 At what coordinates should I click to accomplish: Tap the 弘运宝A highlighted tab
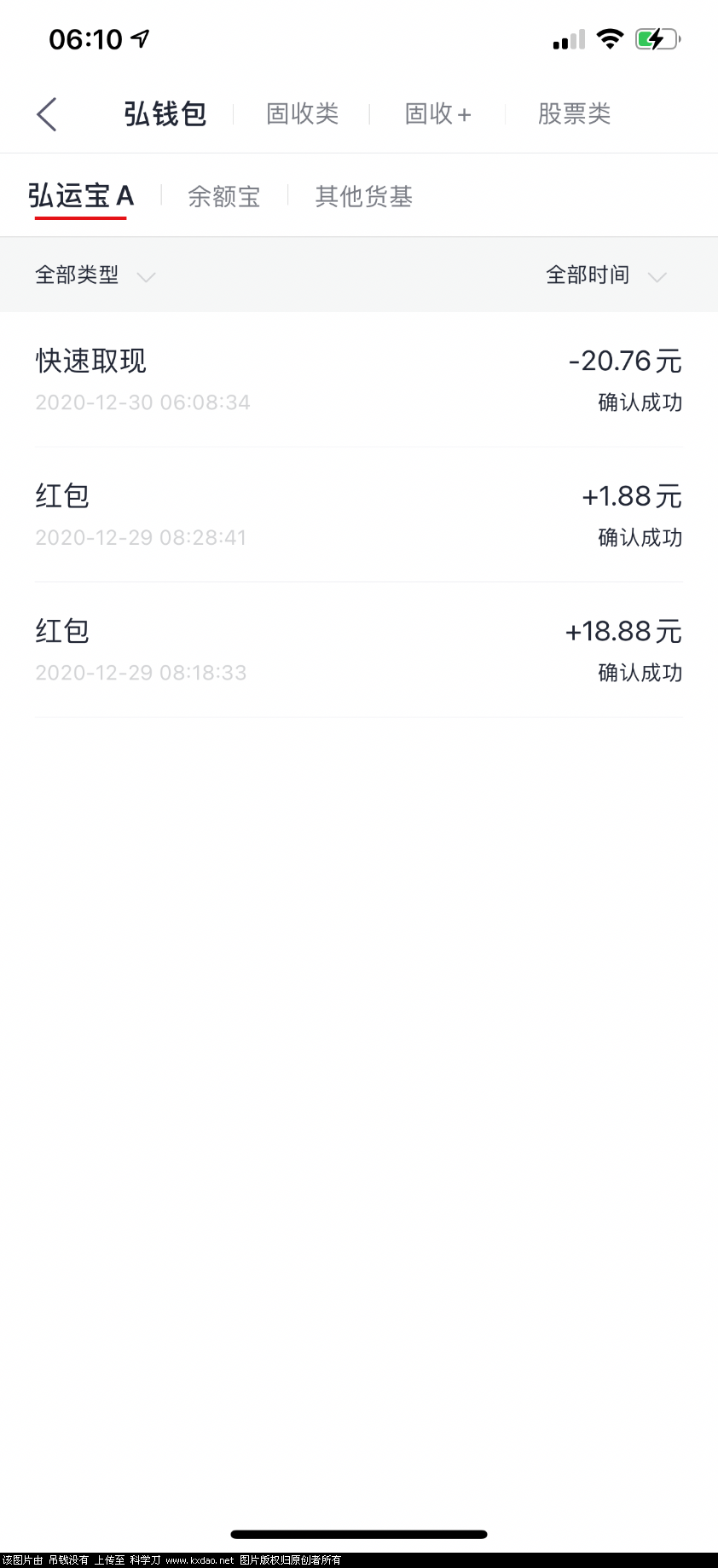[81, 196]
